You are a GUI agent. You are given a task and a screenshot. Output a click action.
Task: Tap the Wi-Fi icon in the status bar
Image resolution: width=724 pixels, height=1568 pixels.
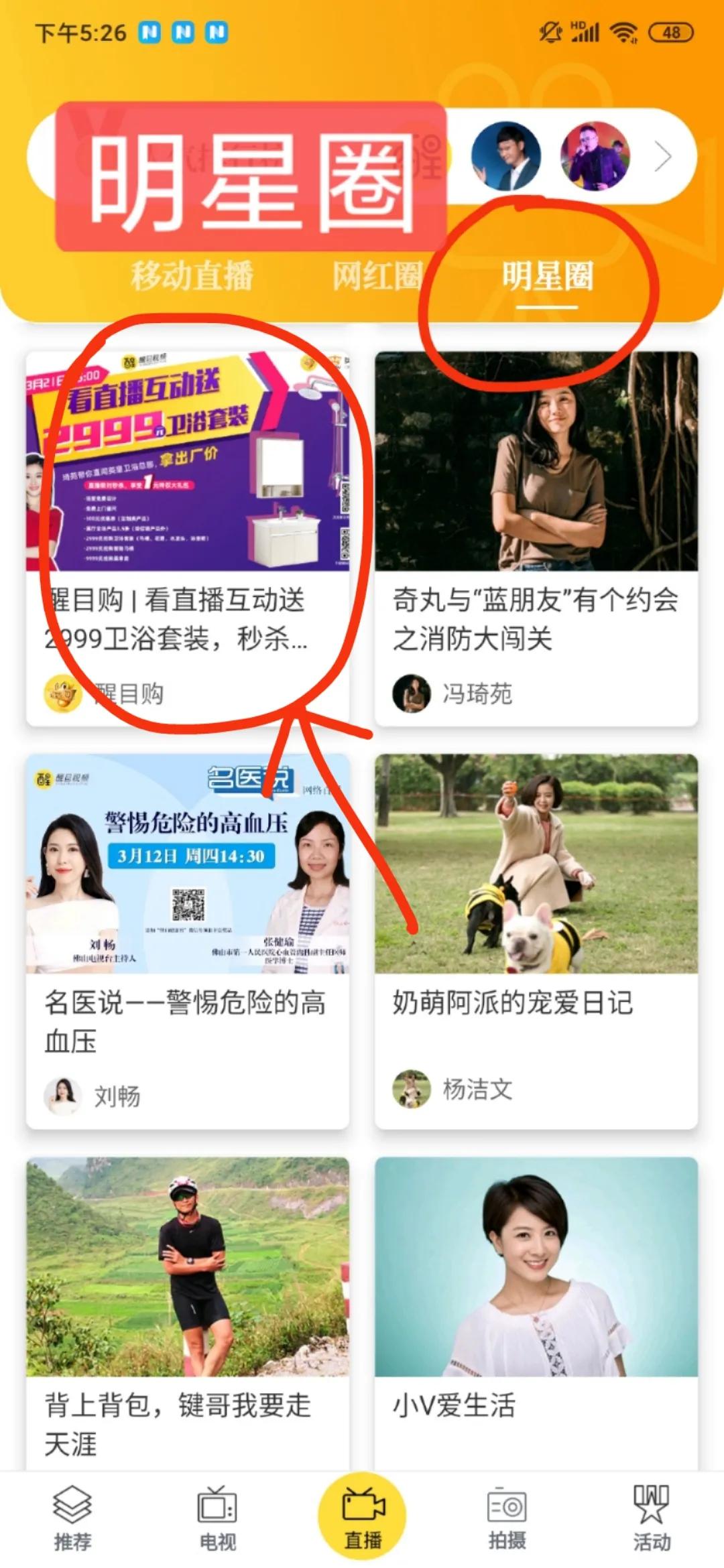pos(624,30)
